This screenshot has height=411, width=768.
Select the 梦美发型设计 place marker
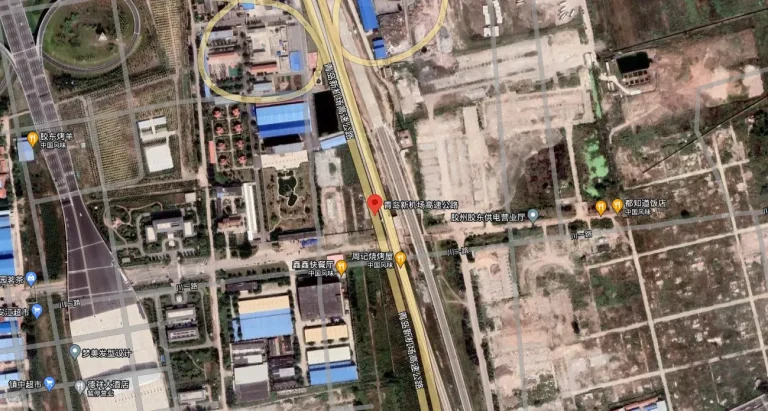point(75,352)
